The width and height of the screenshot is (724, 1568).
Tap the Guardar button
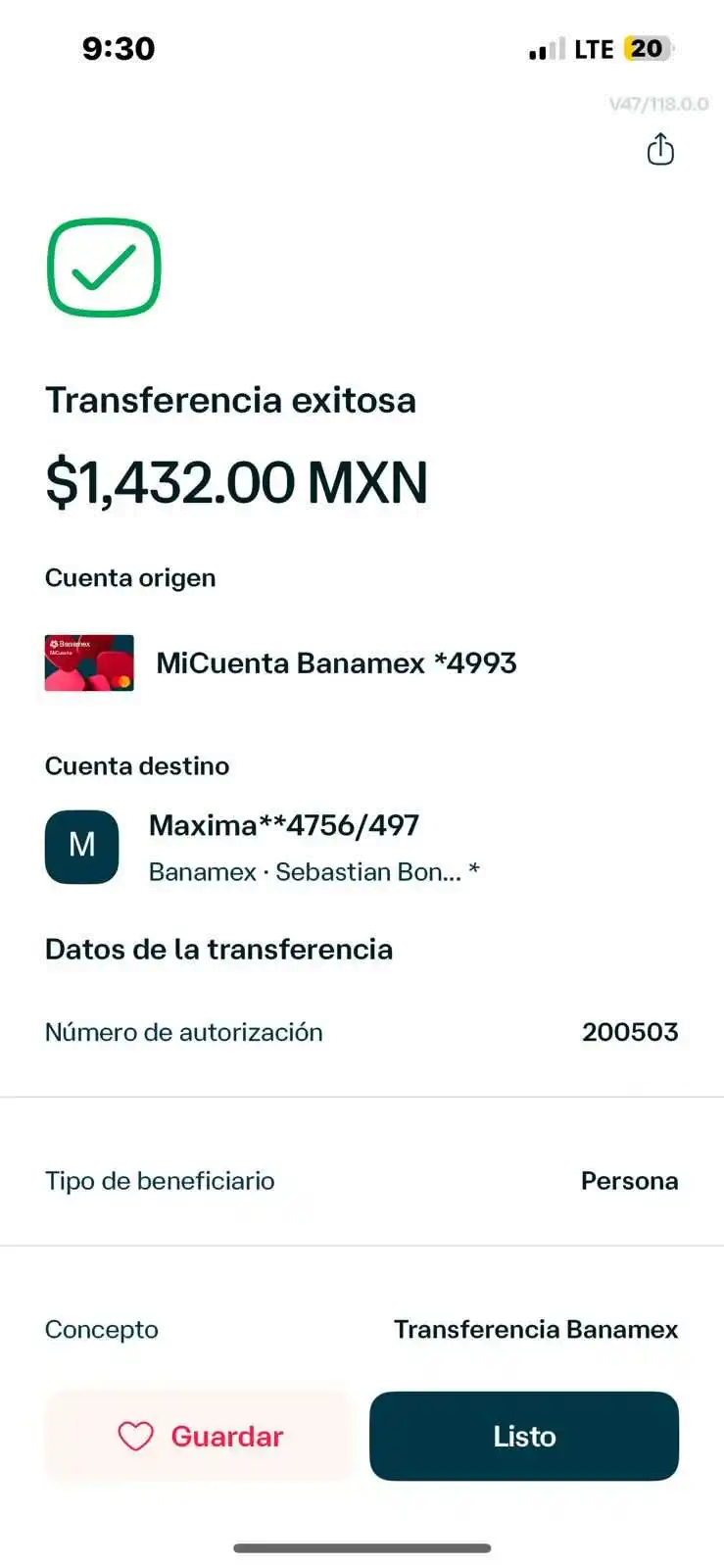(x=199, y=1436)
